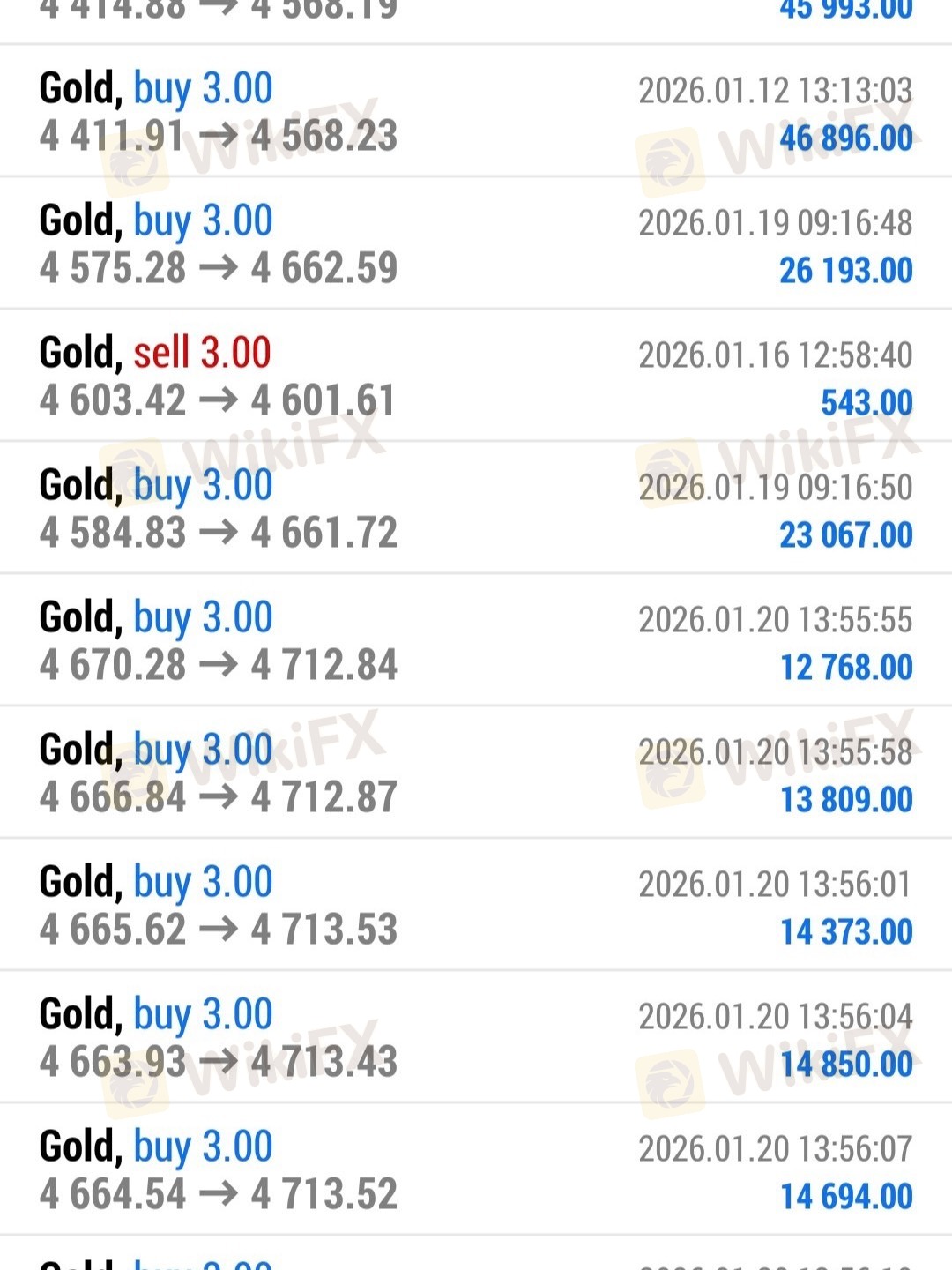Open the Gold trade with profit 13 809.00
This screenshot has height=1270, width=952.
coord(476,773)
